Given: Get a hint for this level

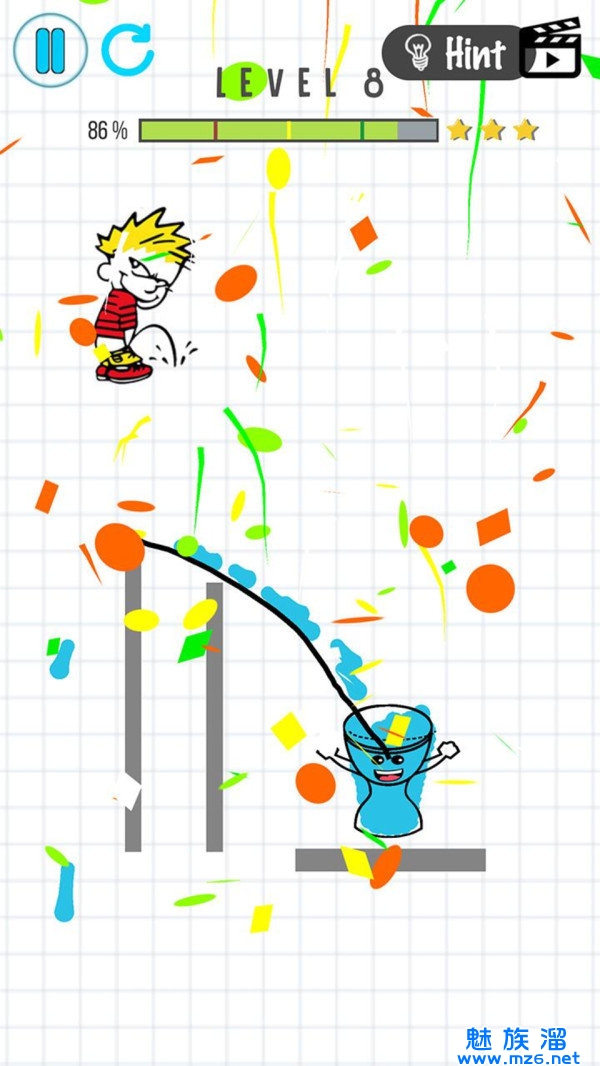Looking at the screenshot, I should pyautogui.click(x=454, y=52).
